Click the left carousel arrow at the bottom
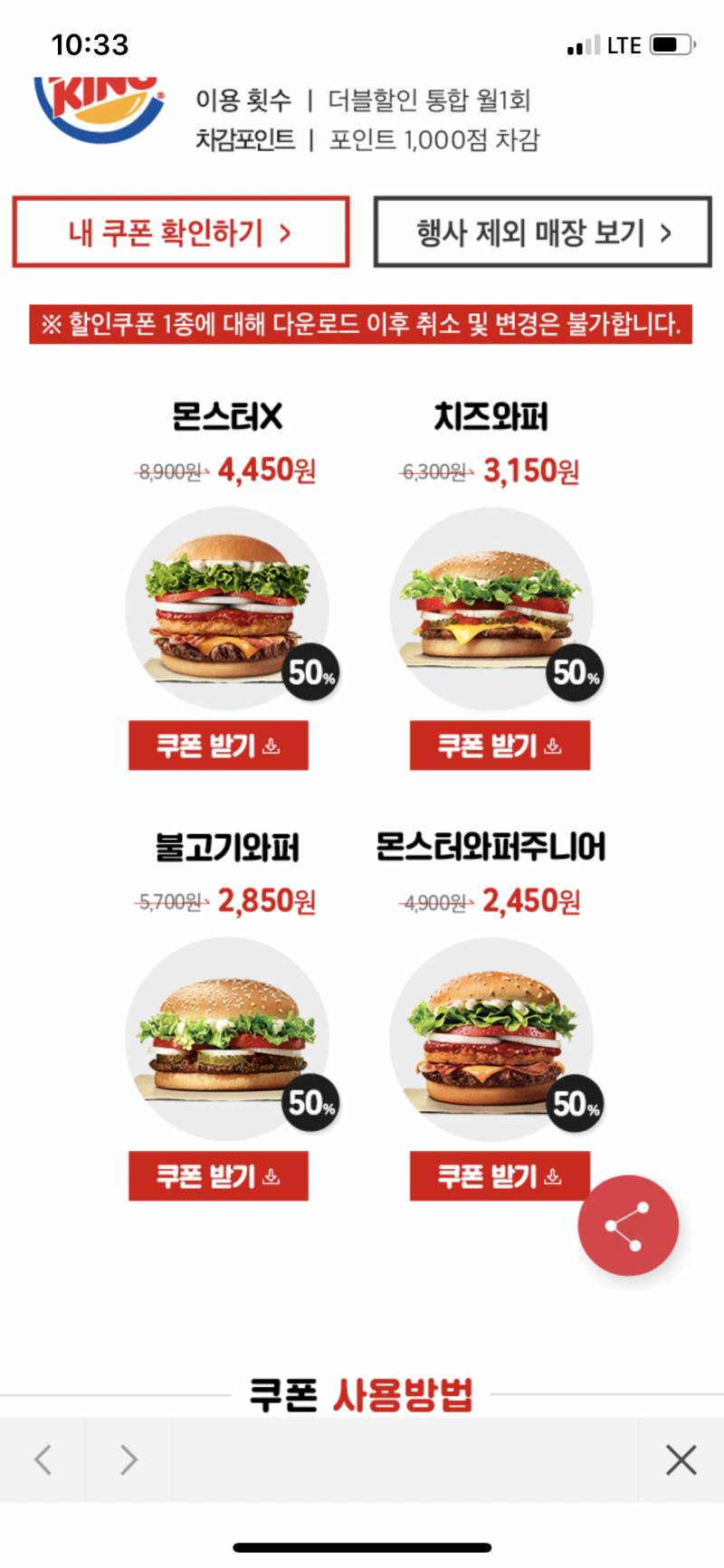This screenshot has width=724, height=1568. click(x=42, y=1459)
